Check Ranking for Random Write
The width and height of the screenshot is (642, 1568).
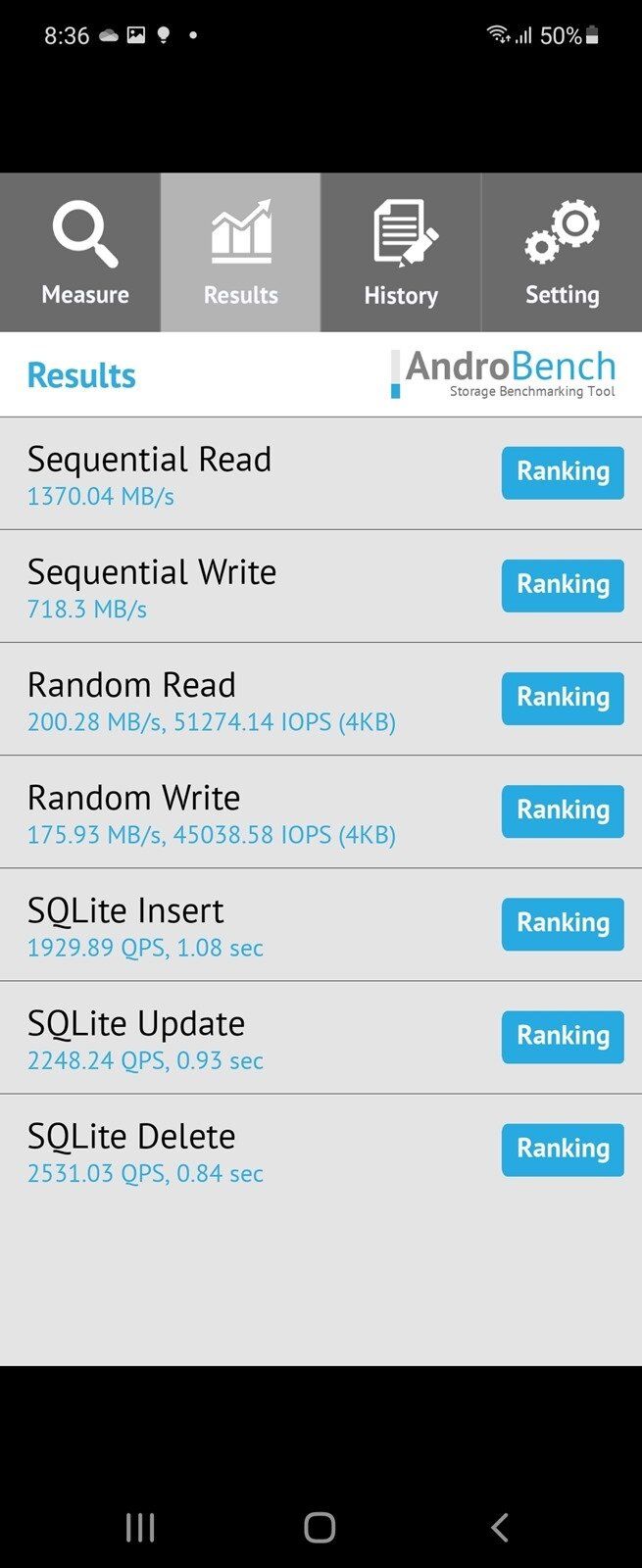click(563, 810)
